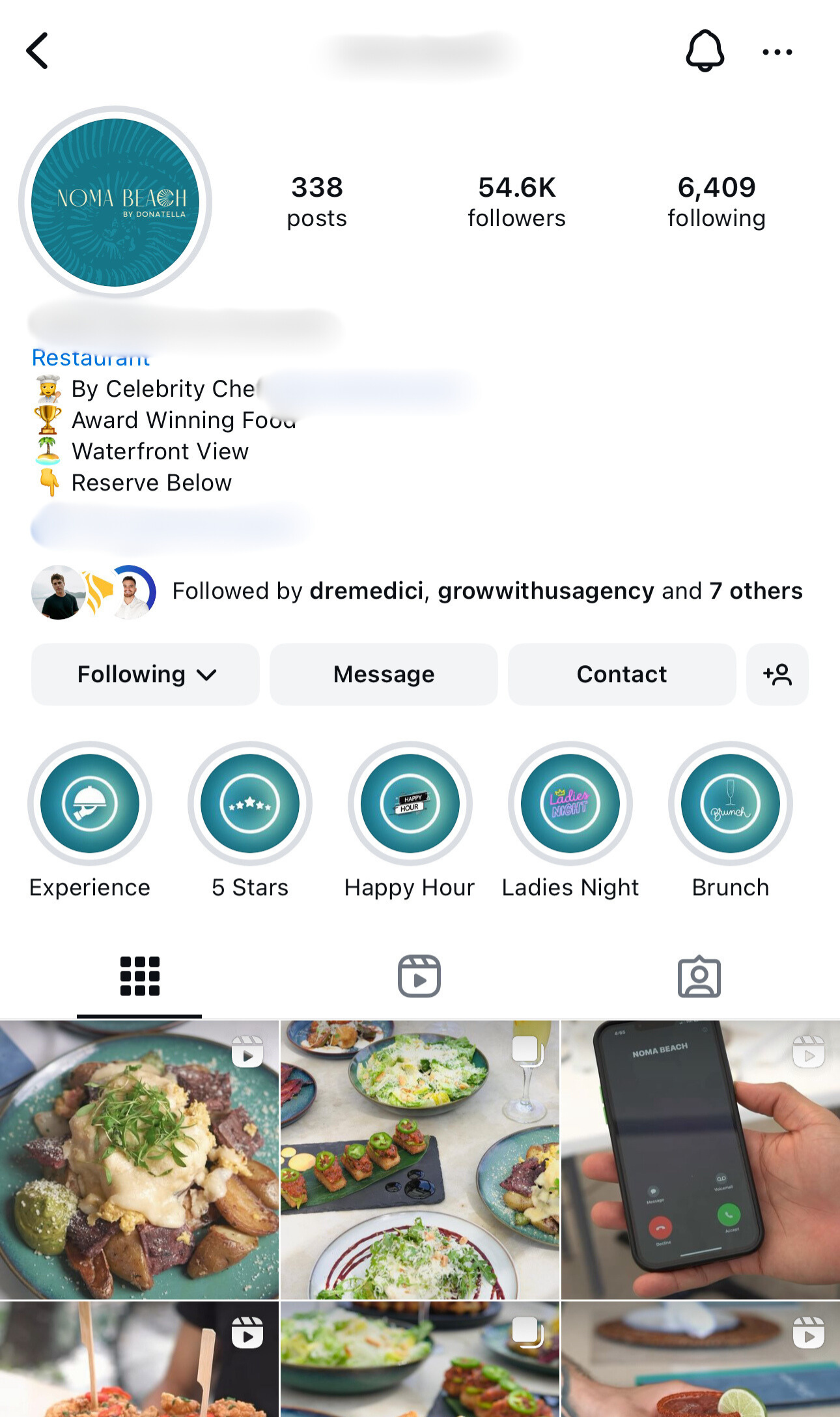View the Noma Beach profile picture
Viewport: 840px width, 1417px height.
pos(116,202)
